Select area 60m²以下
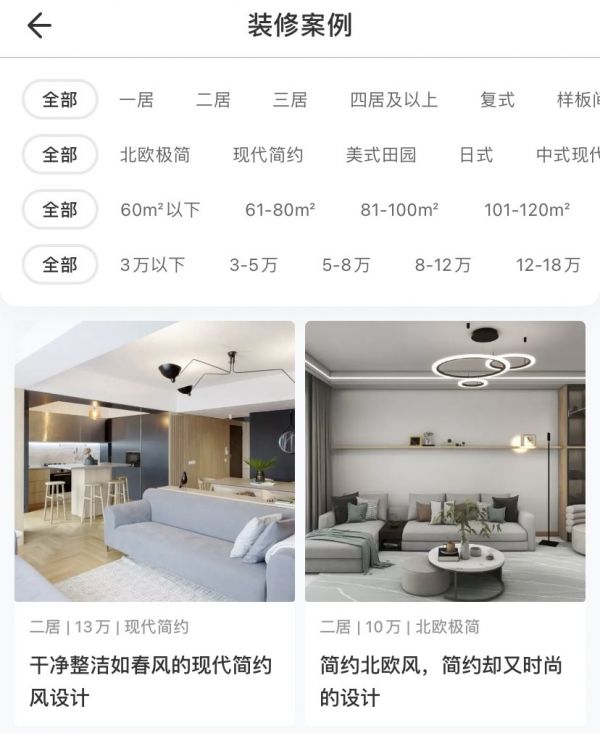The image size is (600, 733). [160, 210]
